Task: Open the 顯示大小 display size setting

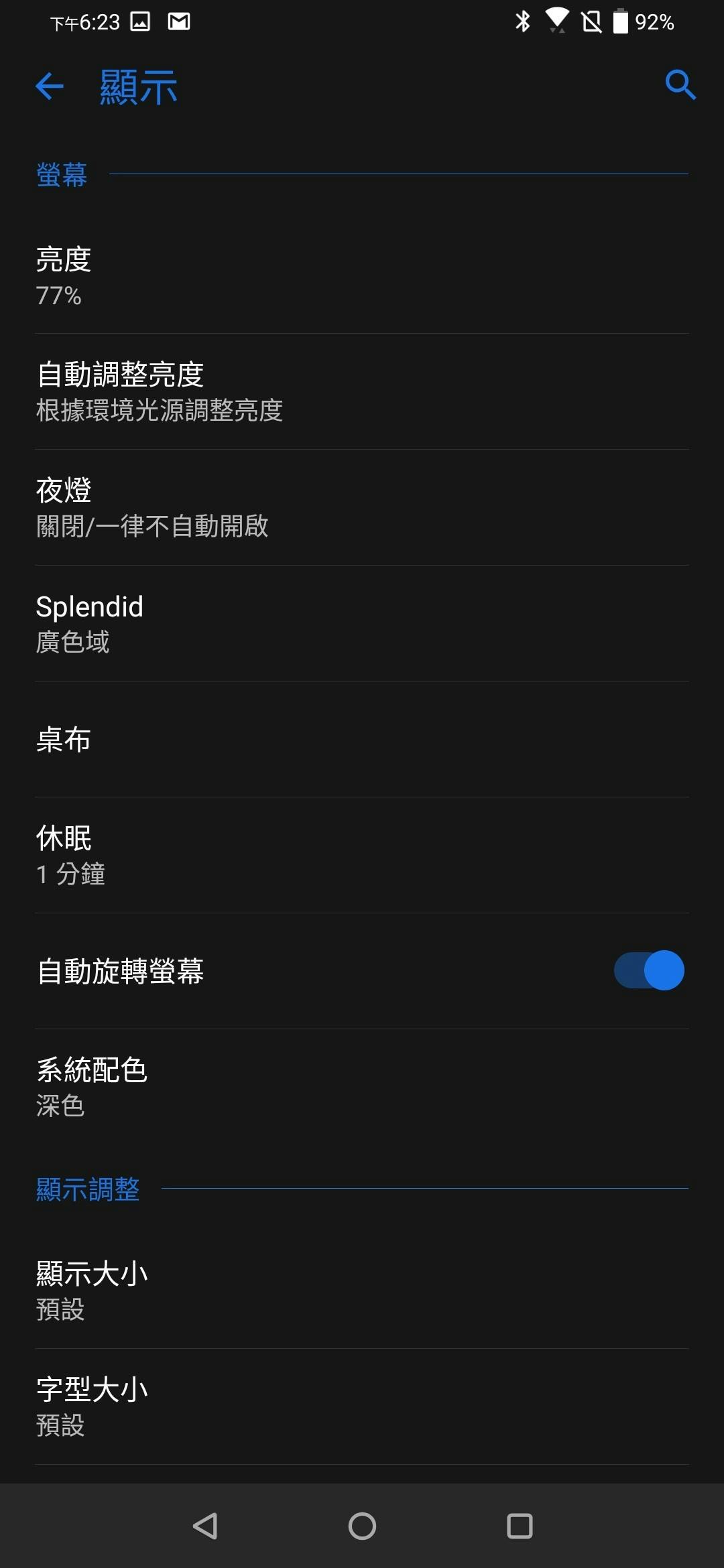Action: coord(362,1290)
